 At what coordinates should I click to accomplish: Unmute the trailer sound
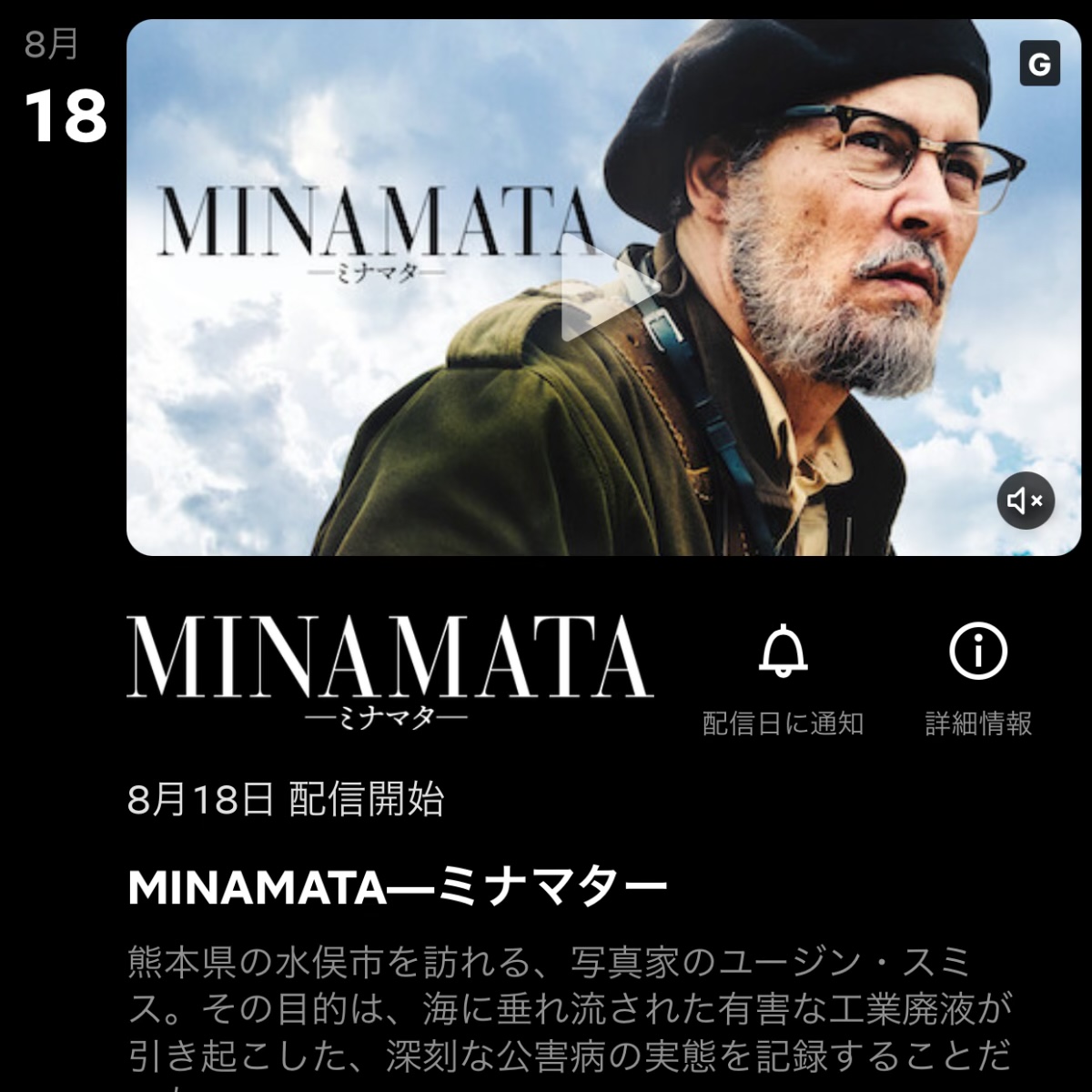tap(1026, 500)
